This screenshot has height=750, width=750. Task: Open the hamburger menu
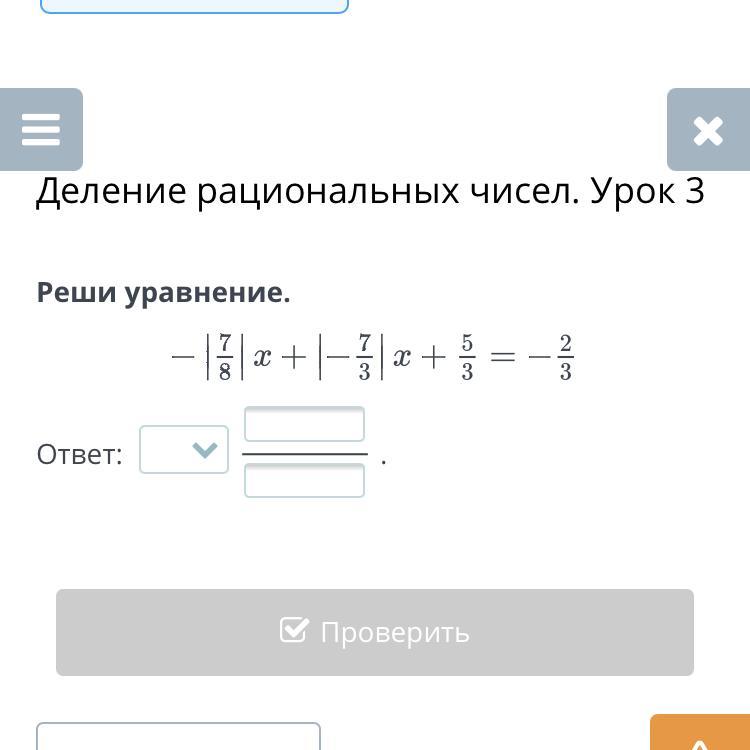pos(41,130)
